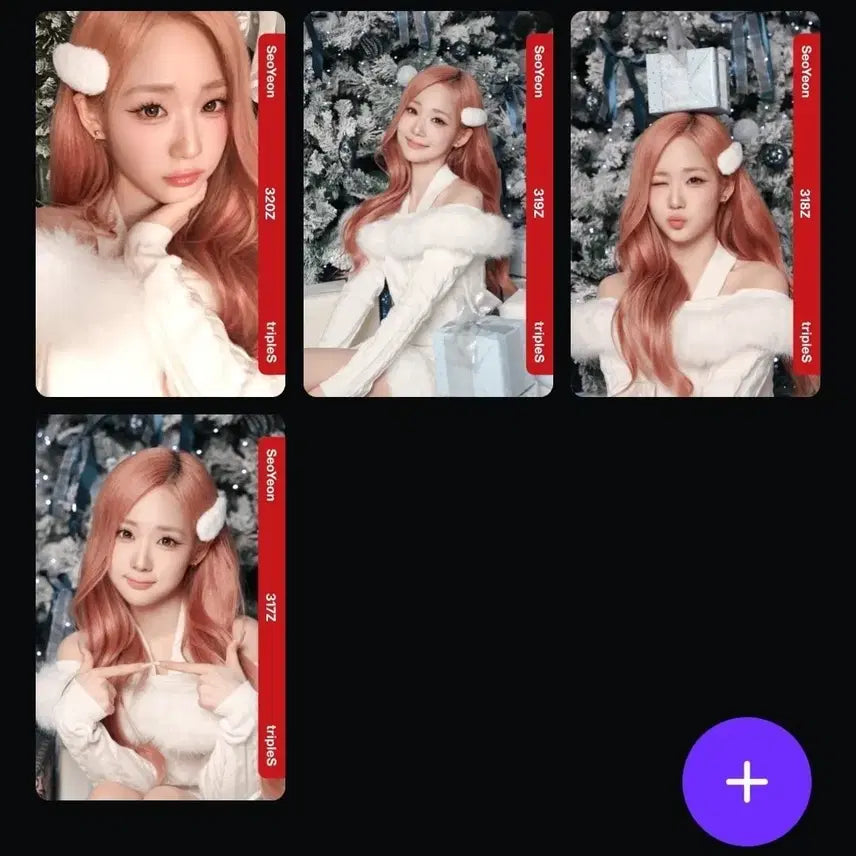The image size is (856, 856).
Task: Open the SeoYeon 317Z card
Action: [x=160, y=607]
